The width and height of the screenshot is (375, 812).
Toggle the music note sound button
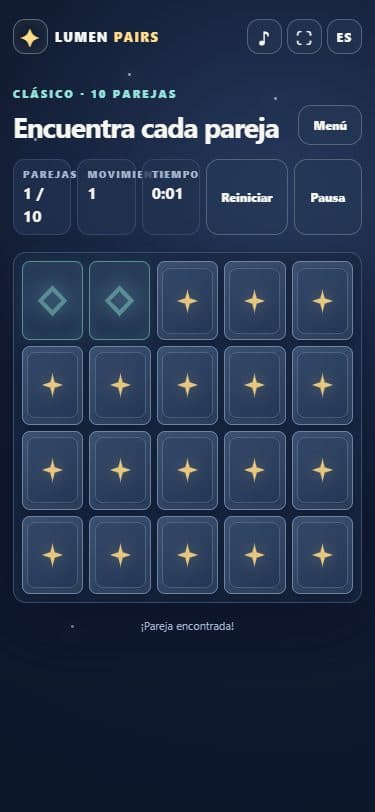point(264,37)
